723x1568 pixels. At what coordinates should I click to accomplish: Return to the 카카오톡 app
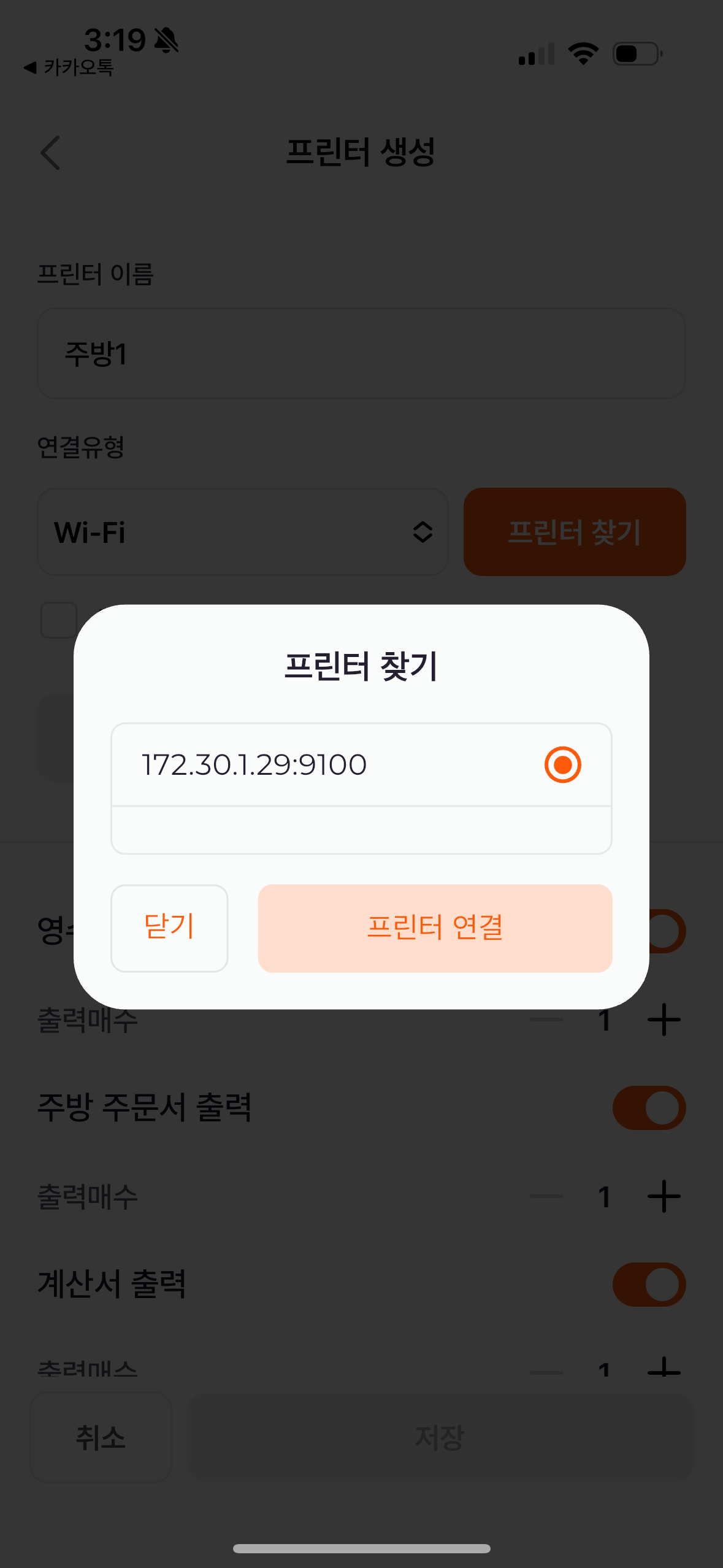(69, 67)
